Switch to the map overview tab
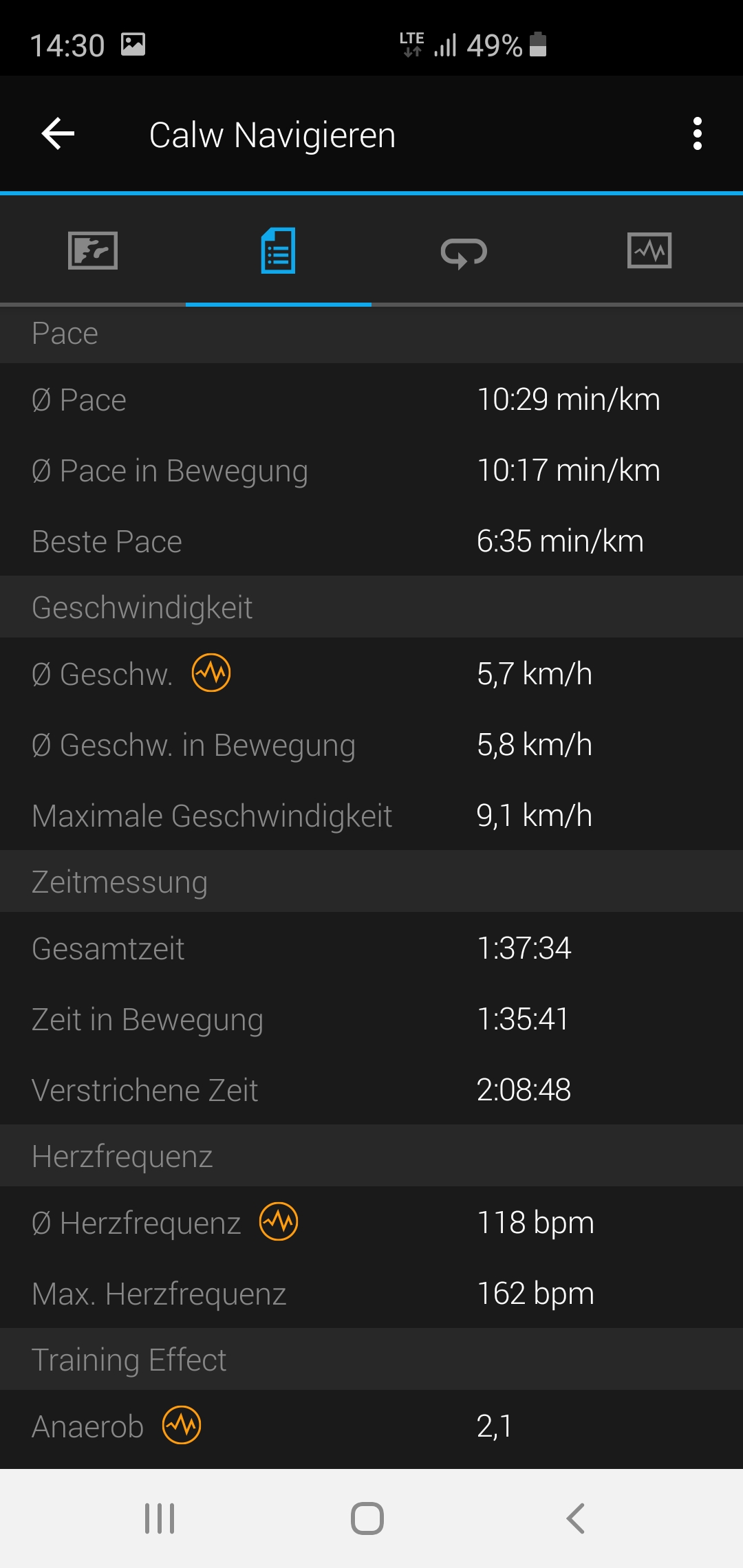The width and height of the screenshot is (743, 1568). tap(93, 250)
